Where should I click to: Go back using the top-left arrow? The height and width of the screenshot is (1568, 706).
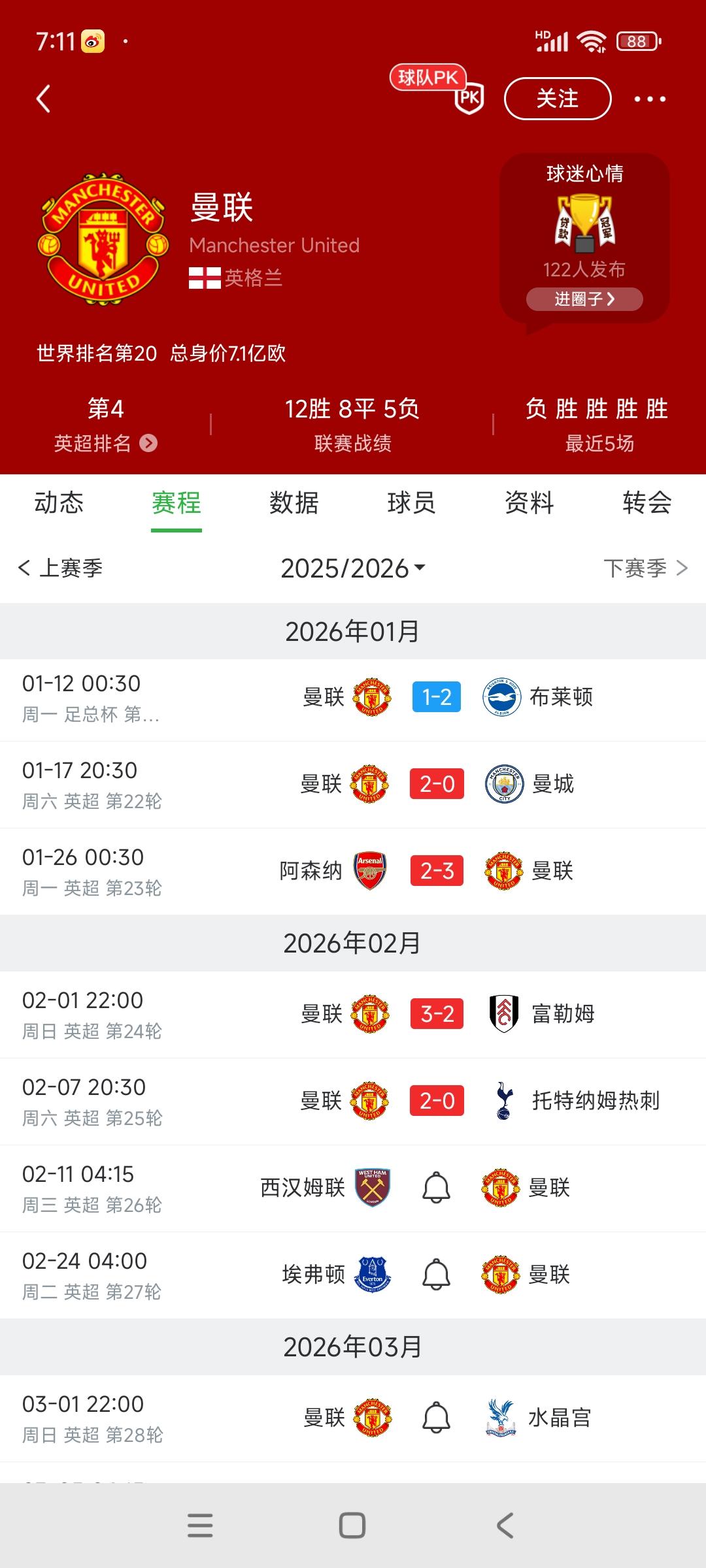coord(43,99)
